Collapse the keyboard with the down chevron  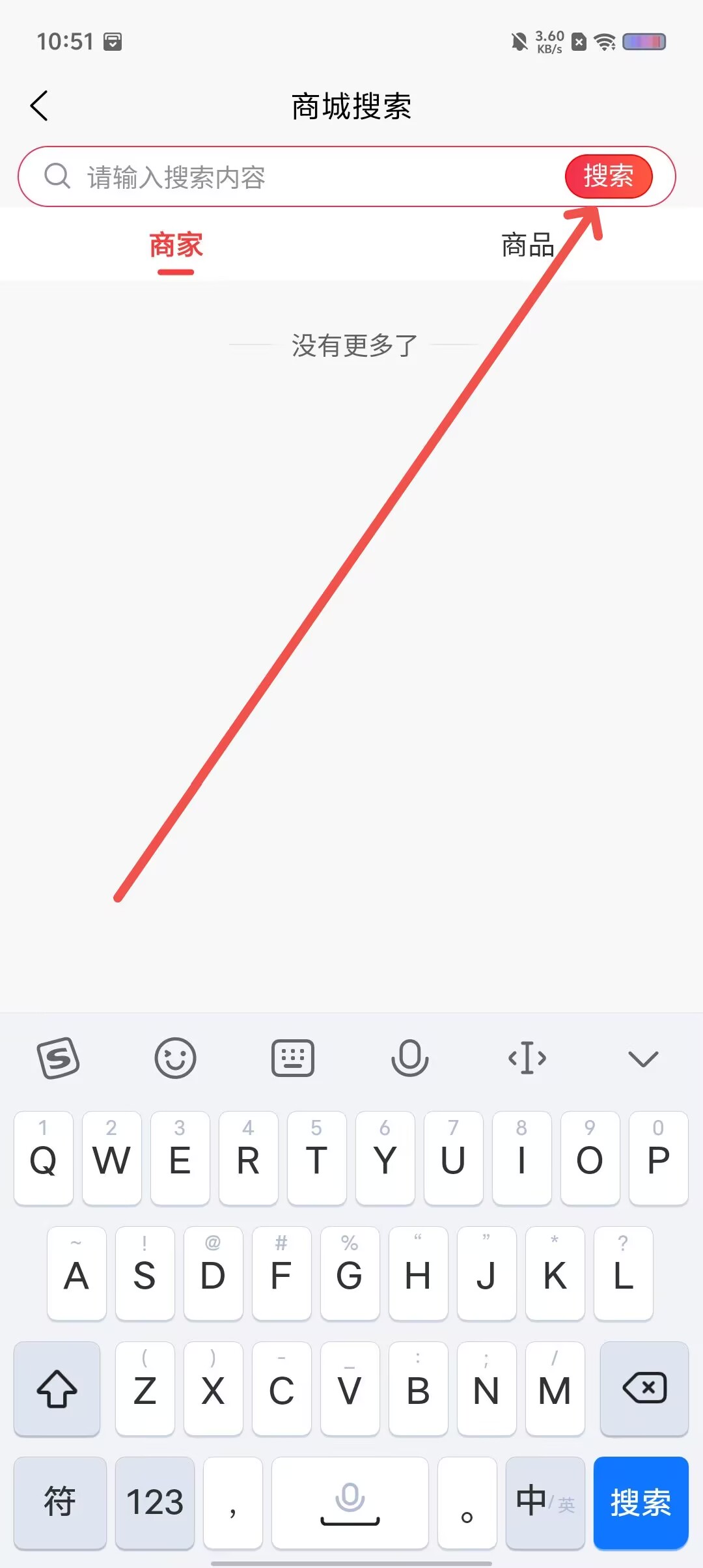click(644, 1059)
